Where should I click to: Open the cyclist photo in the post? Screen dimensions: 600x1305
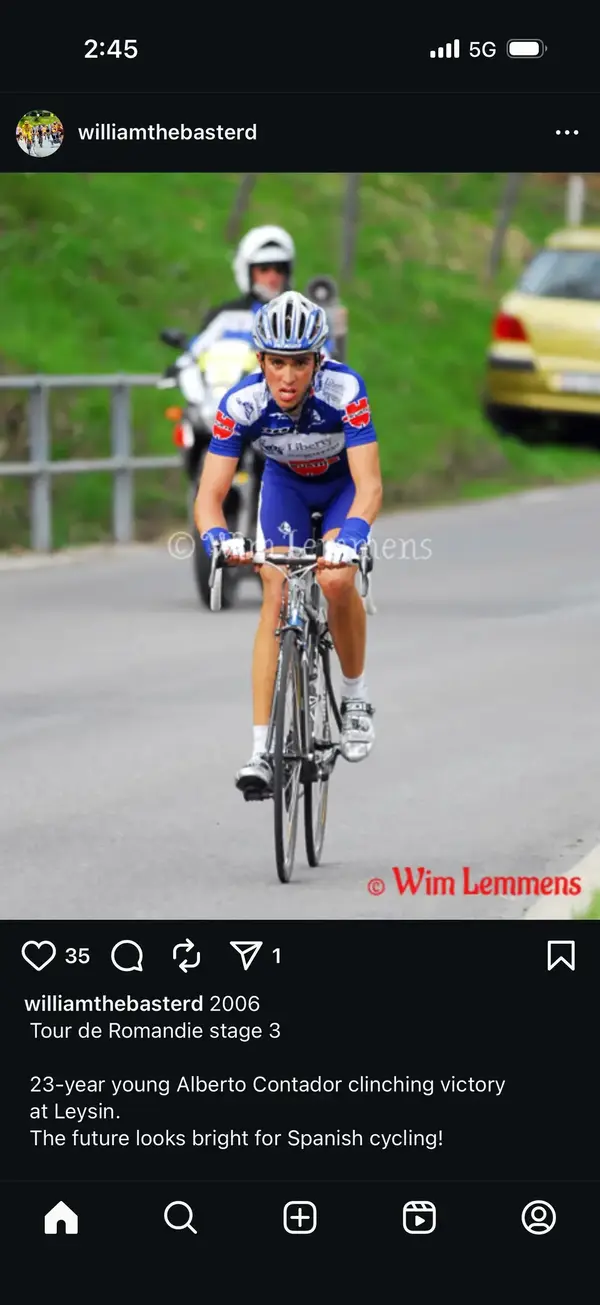click(300, 546)
